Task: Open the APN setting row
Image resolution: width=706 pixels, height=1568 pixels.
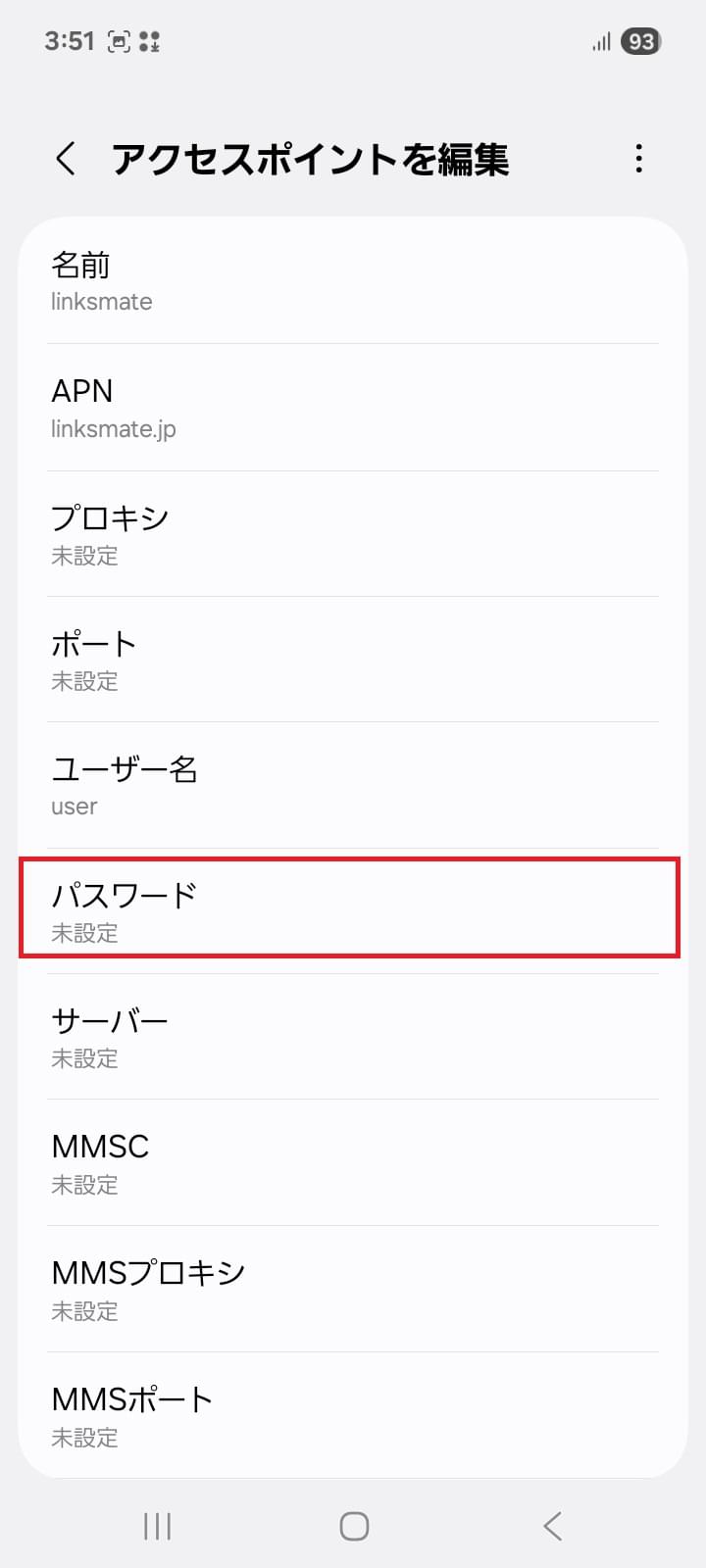Action: (353, 408)
